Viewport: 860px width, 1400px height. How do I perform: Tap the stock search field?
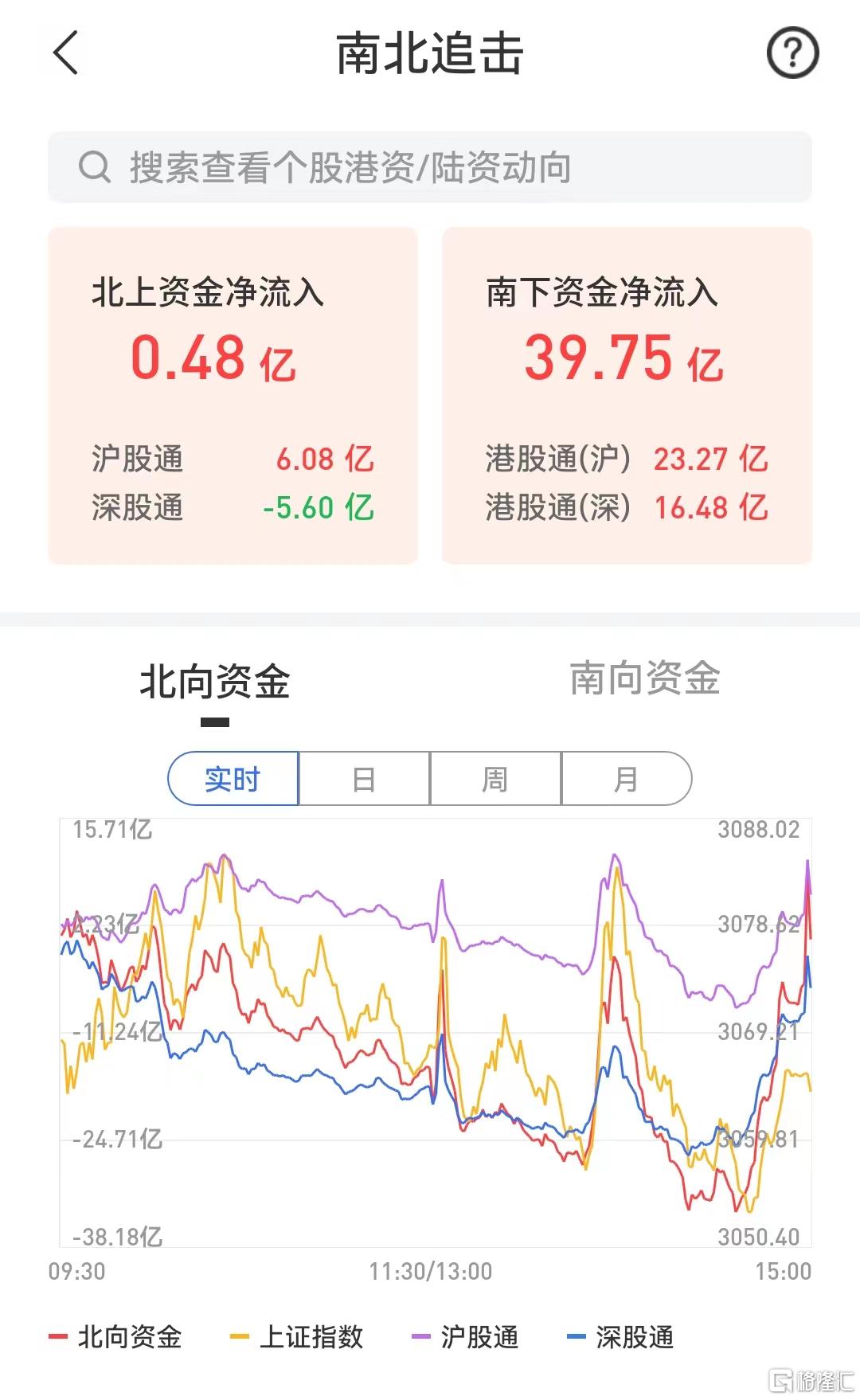pos(430,167)
